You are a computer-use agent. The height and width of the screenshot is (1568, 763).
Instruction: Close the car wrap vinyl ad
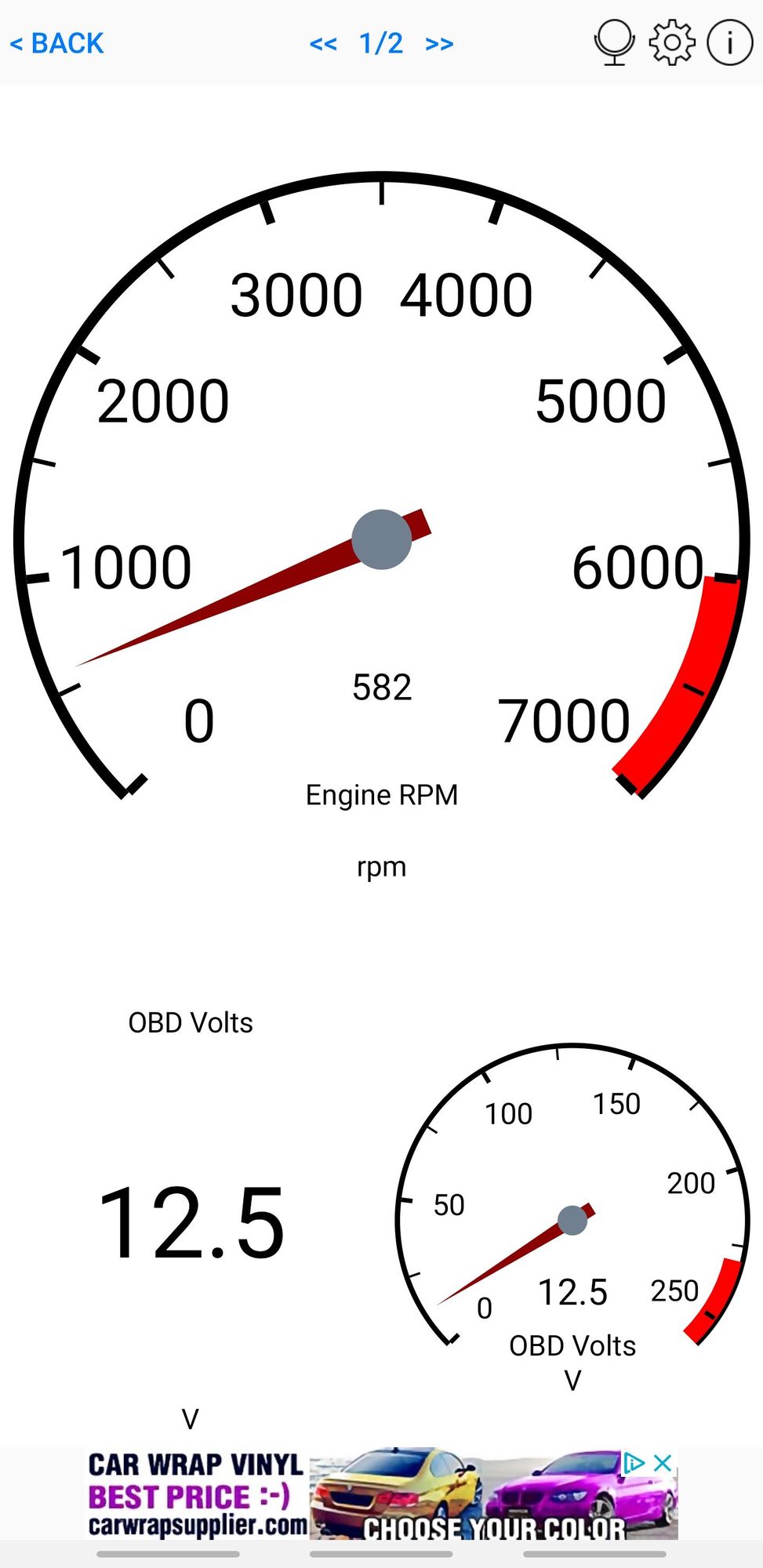(x=663, y=1463)
